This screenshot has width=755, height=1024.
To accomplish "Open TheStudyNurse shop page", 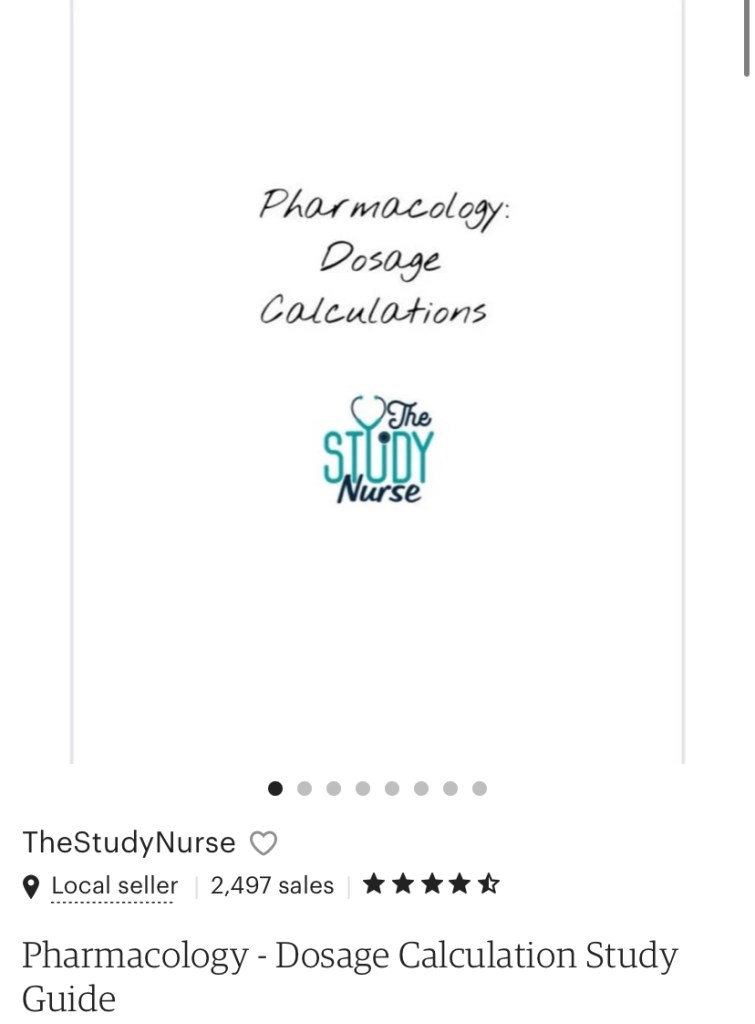I will [x=129, y=843].
